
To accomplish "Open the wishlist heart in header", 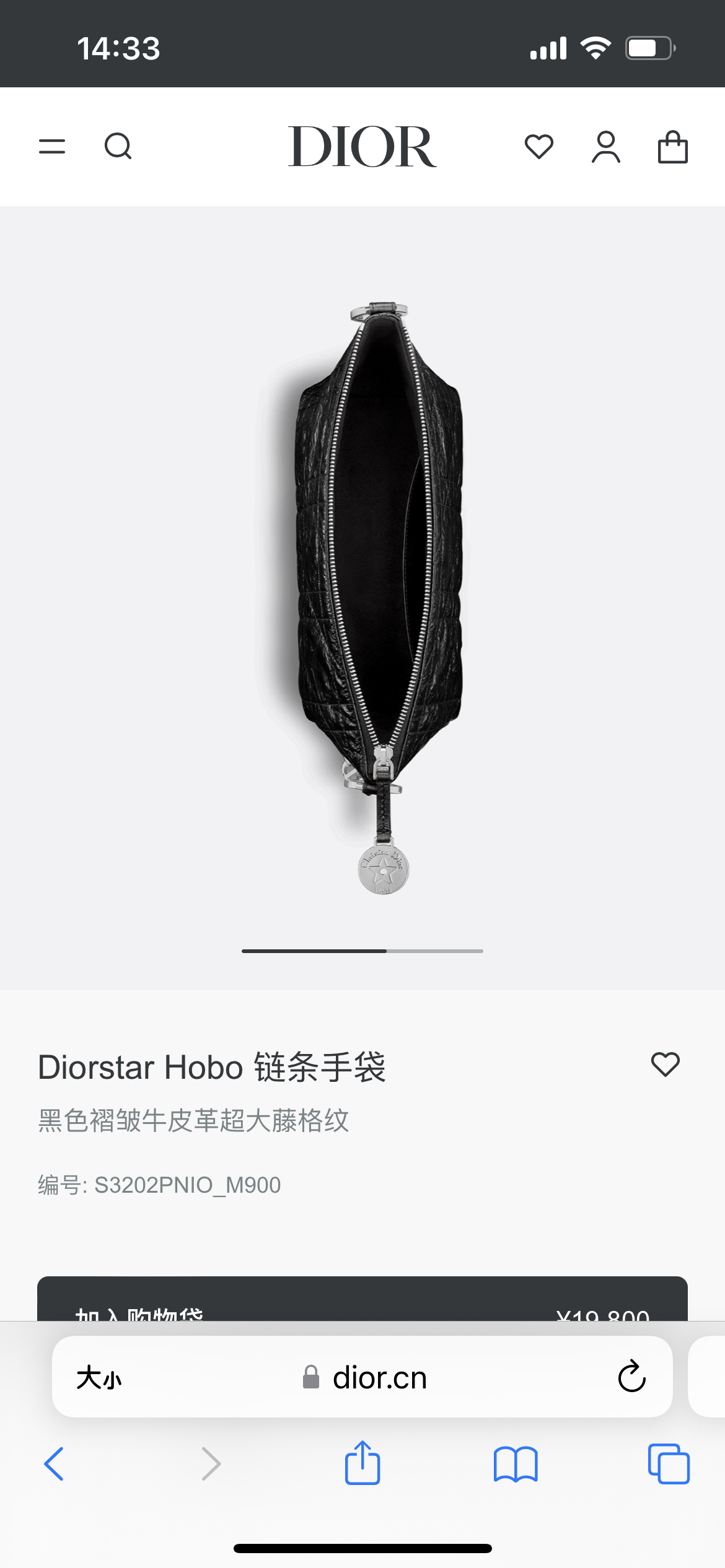I will click(x=539, y=147).
